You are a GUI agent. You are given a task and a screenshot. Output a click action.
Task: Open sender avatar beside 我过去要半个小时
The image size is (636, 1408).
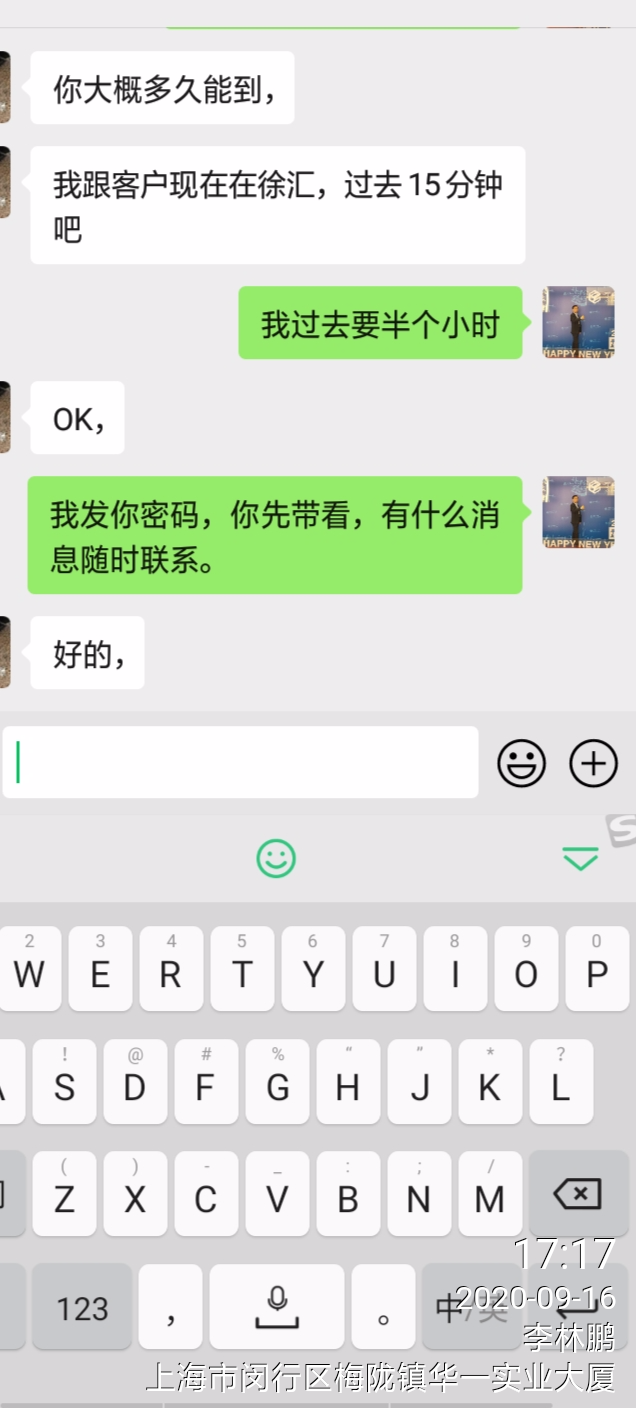[x=578, y=322]
